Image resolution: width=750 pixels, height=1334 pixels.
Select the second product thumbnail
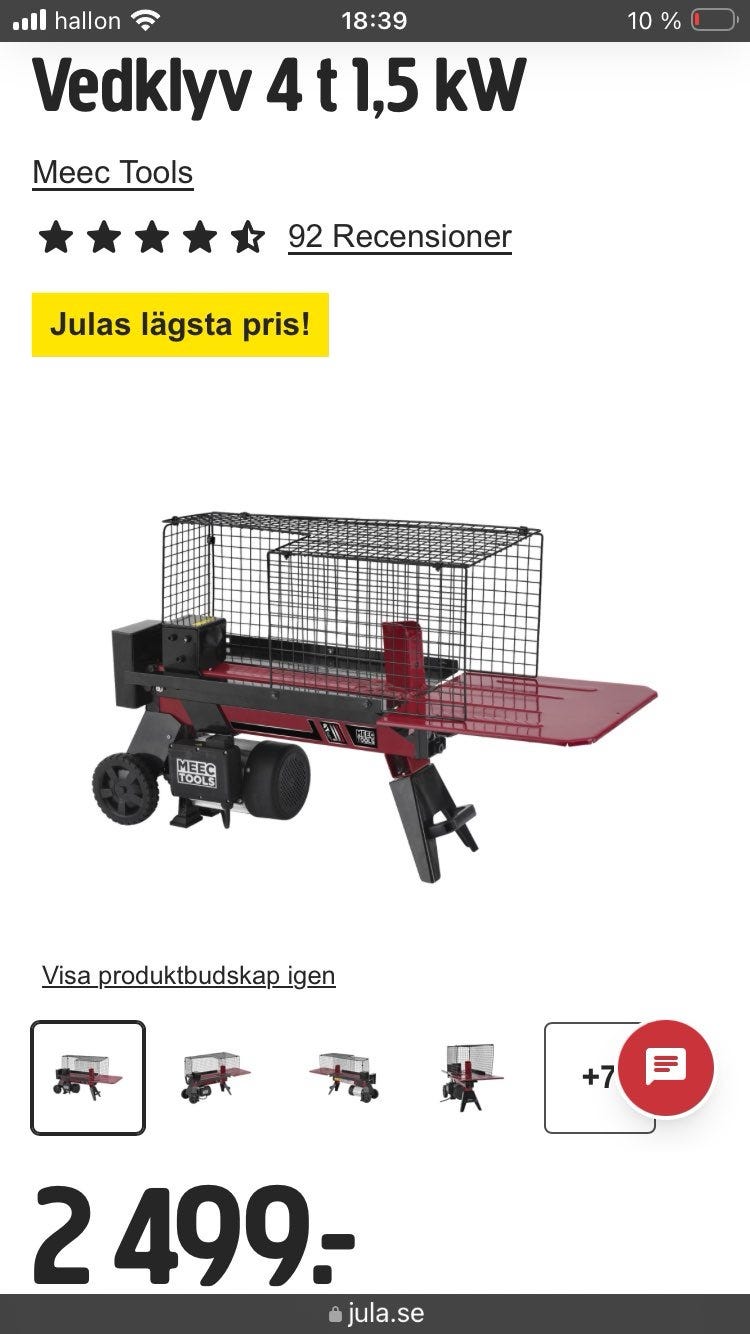click(x=216, y=1077)
